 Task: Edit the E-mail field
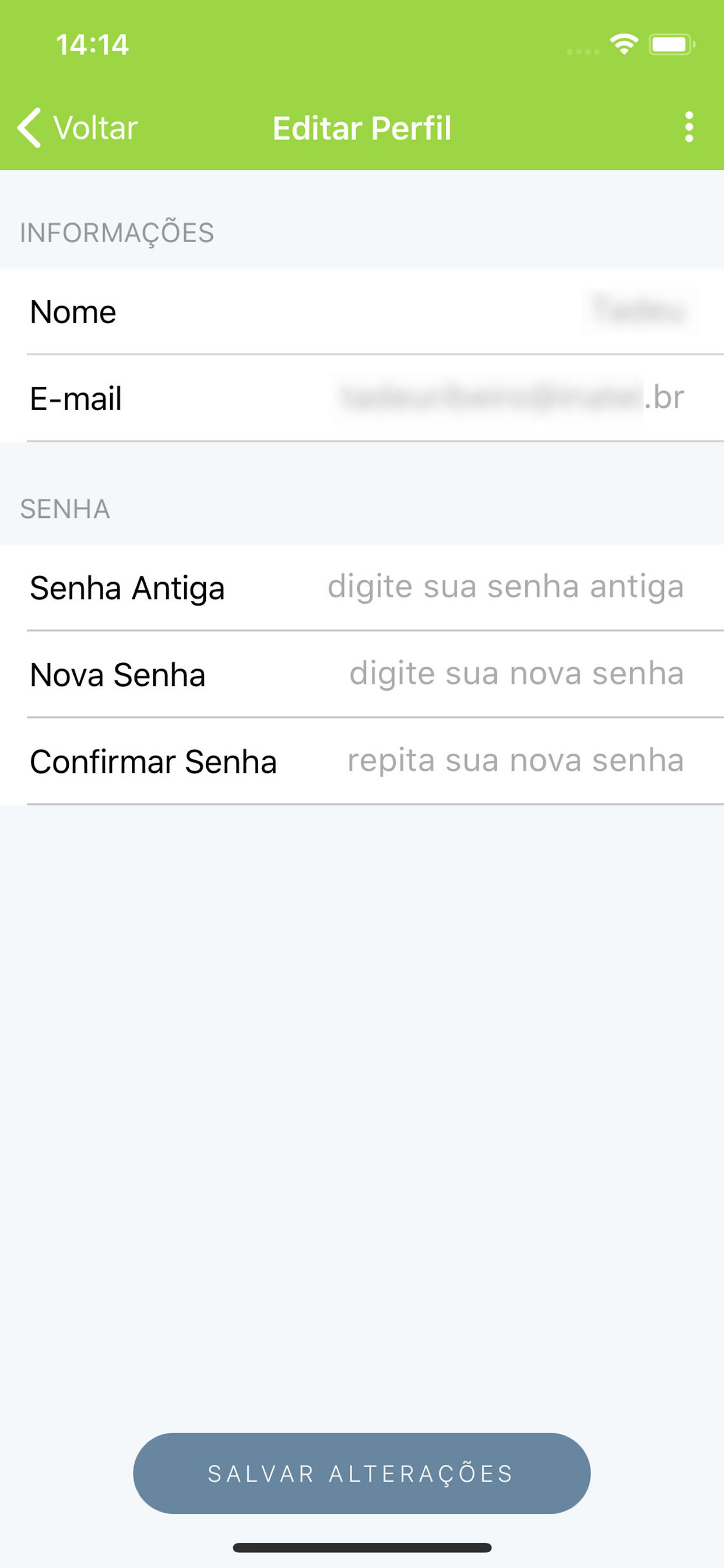(362, 398)
